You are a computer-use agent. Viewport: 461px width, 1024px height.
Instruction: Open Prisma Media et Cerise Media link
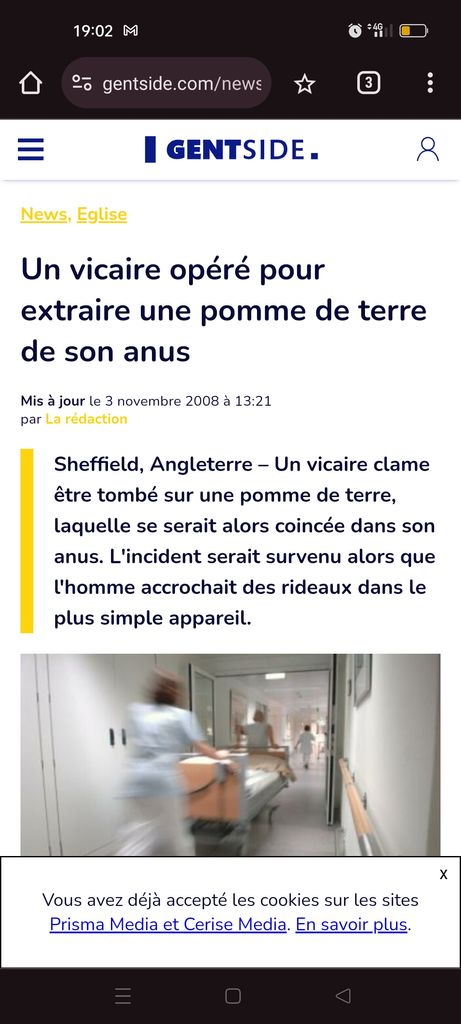168,925
